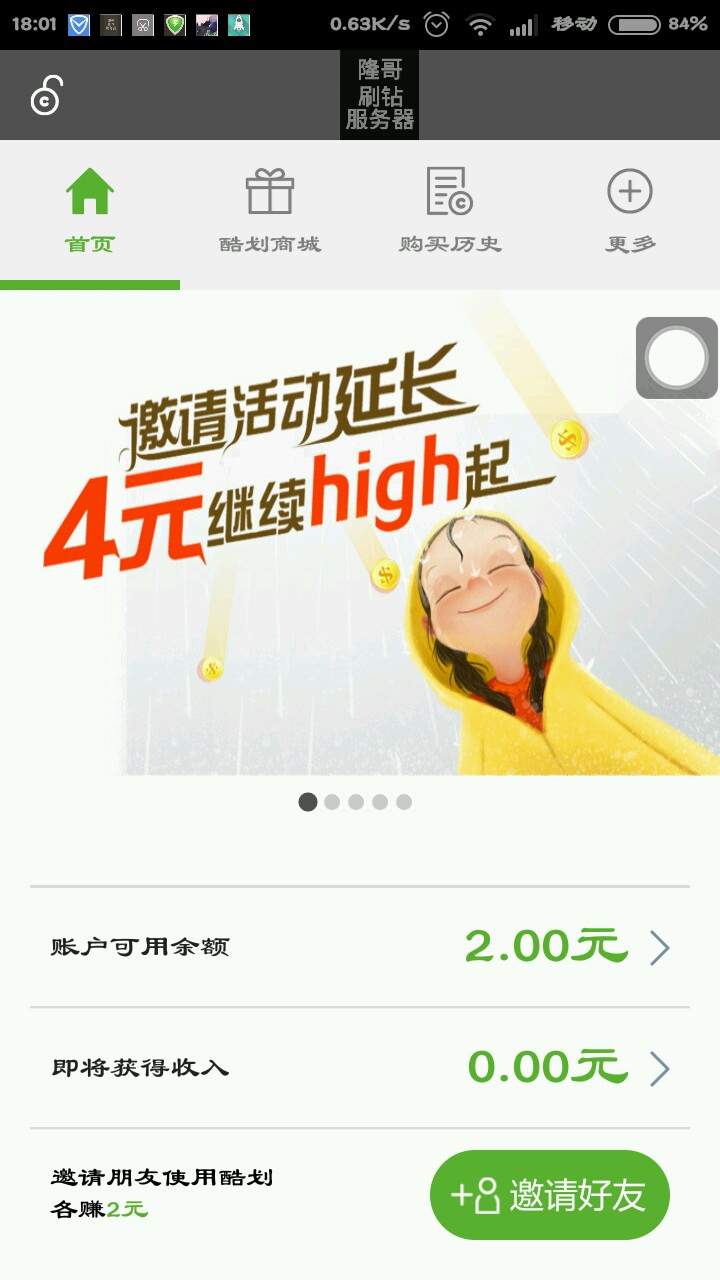
Task: Open the 更多 tab
Action: tap(630, 212)
